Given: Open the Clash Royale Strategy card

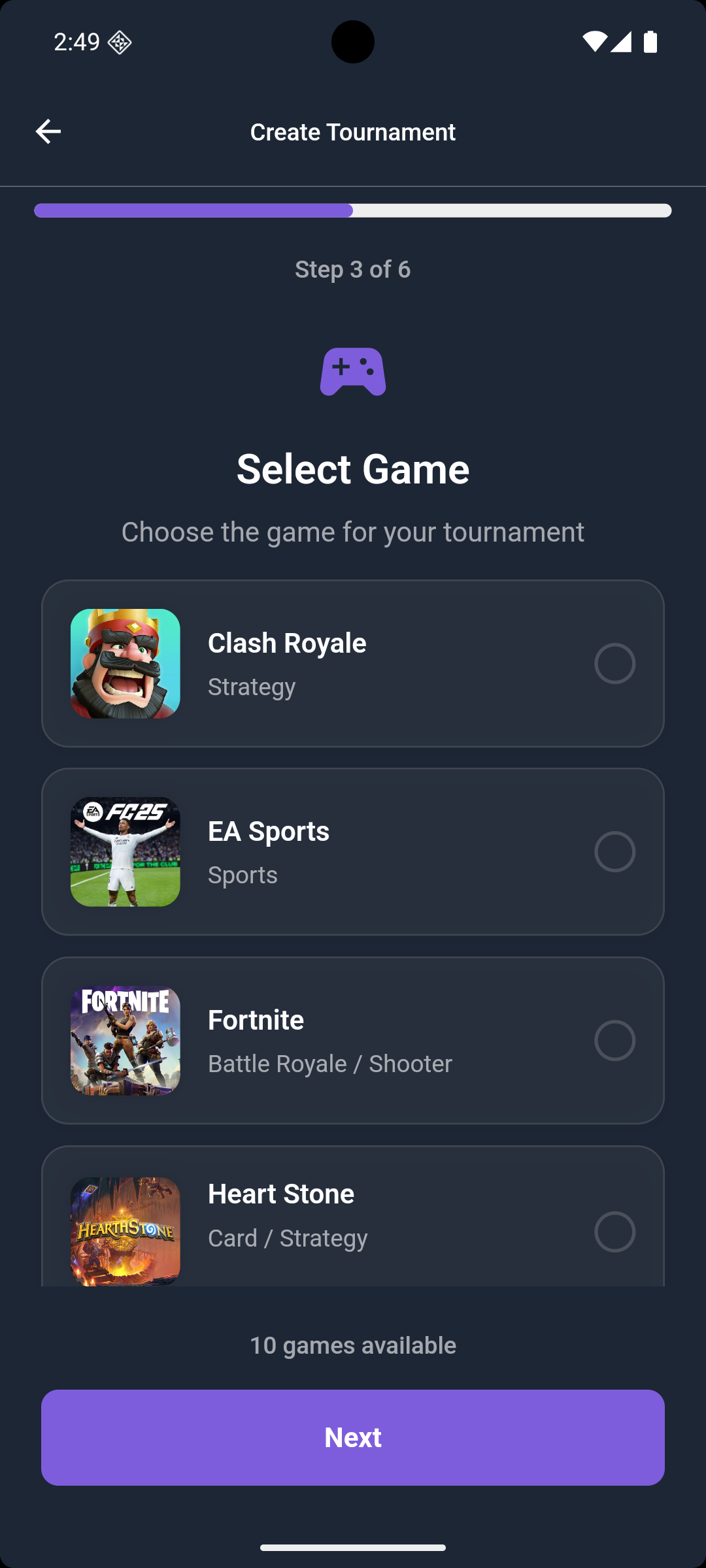Looking at the screenshot, I should point(353,662).
